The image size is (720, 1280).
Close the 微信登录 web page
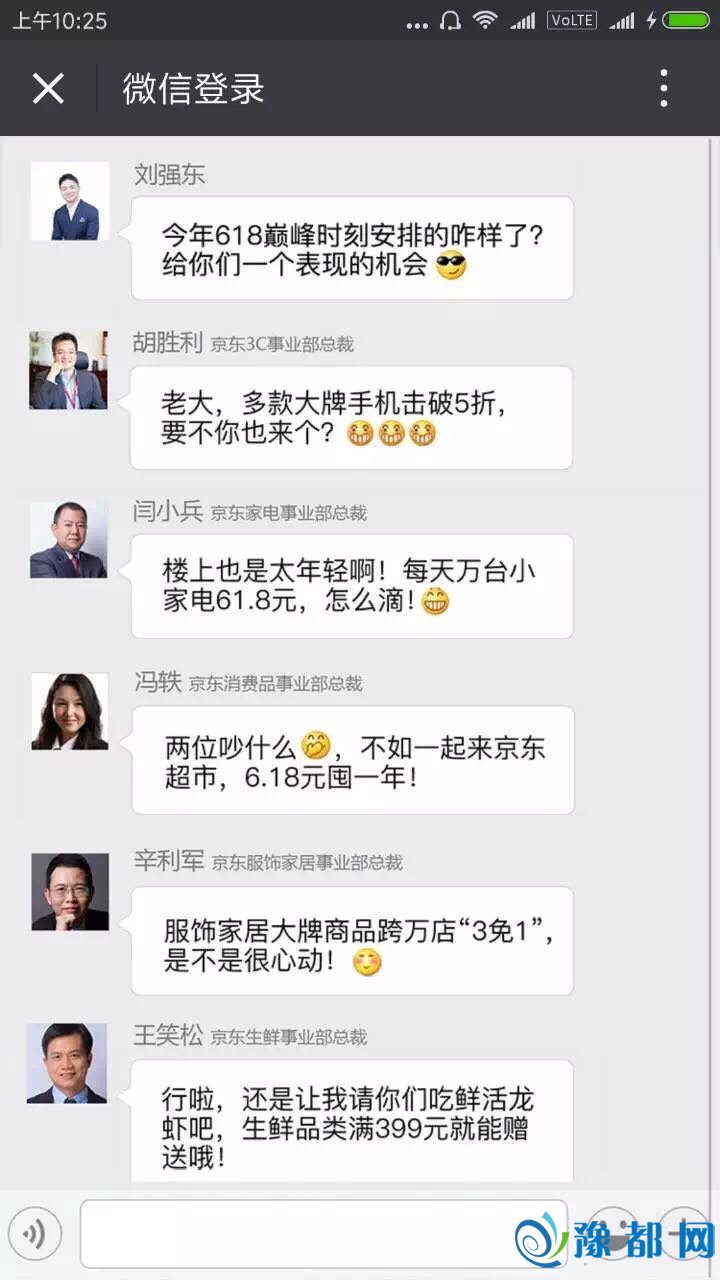[48, 89]
